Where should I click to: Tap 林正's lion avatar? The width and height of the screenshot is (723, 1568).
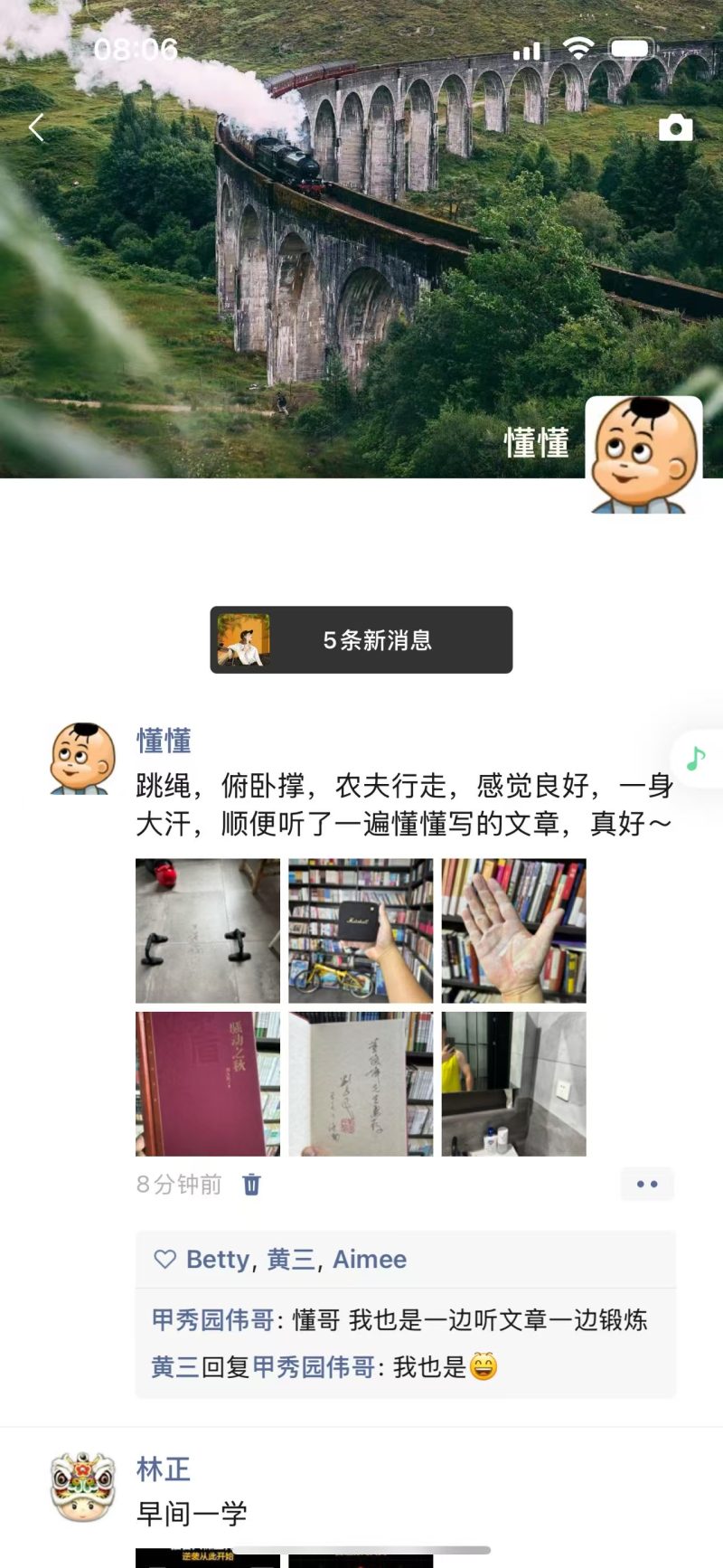[82, 1487]
